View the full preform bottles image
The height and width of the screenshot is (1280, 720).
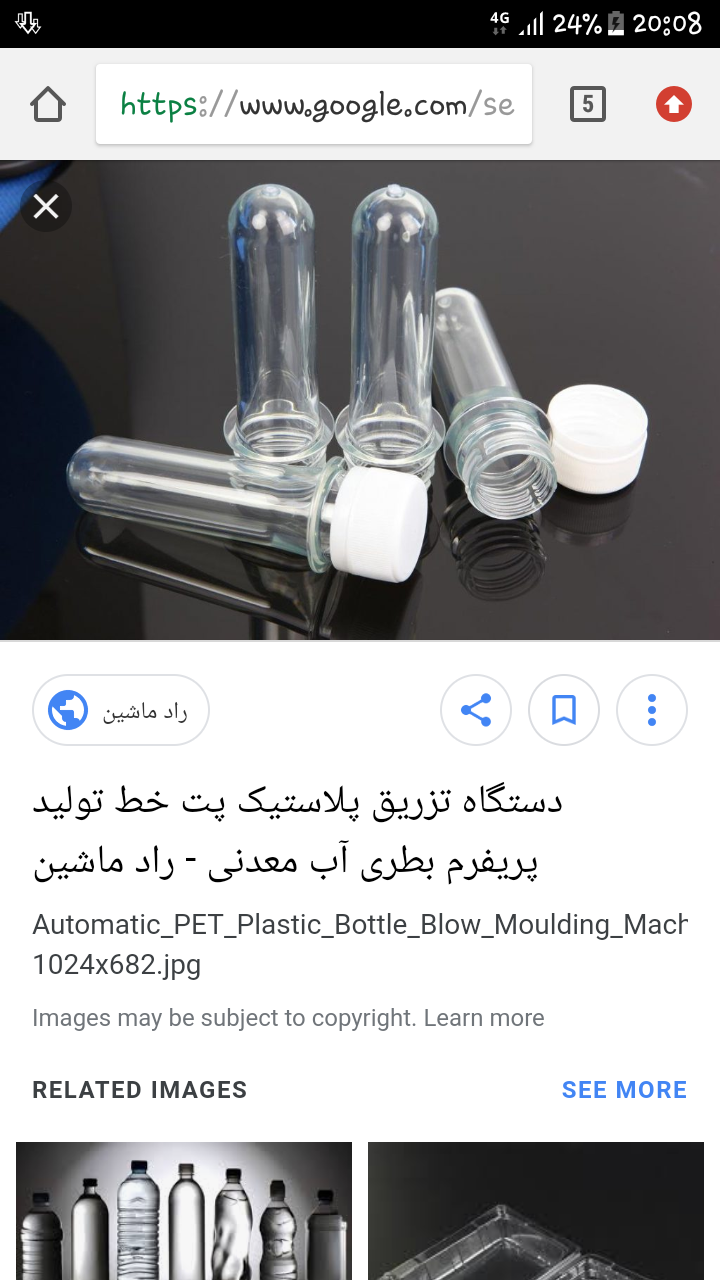360,400
